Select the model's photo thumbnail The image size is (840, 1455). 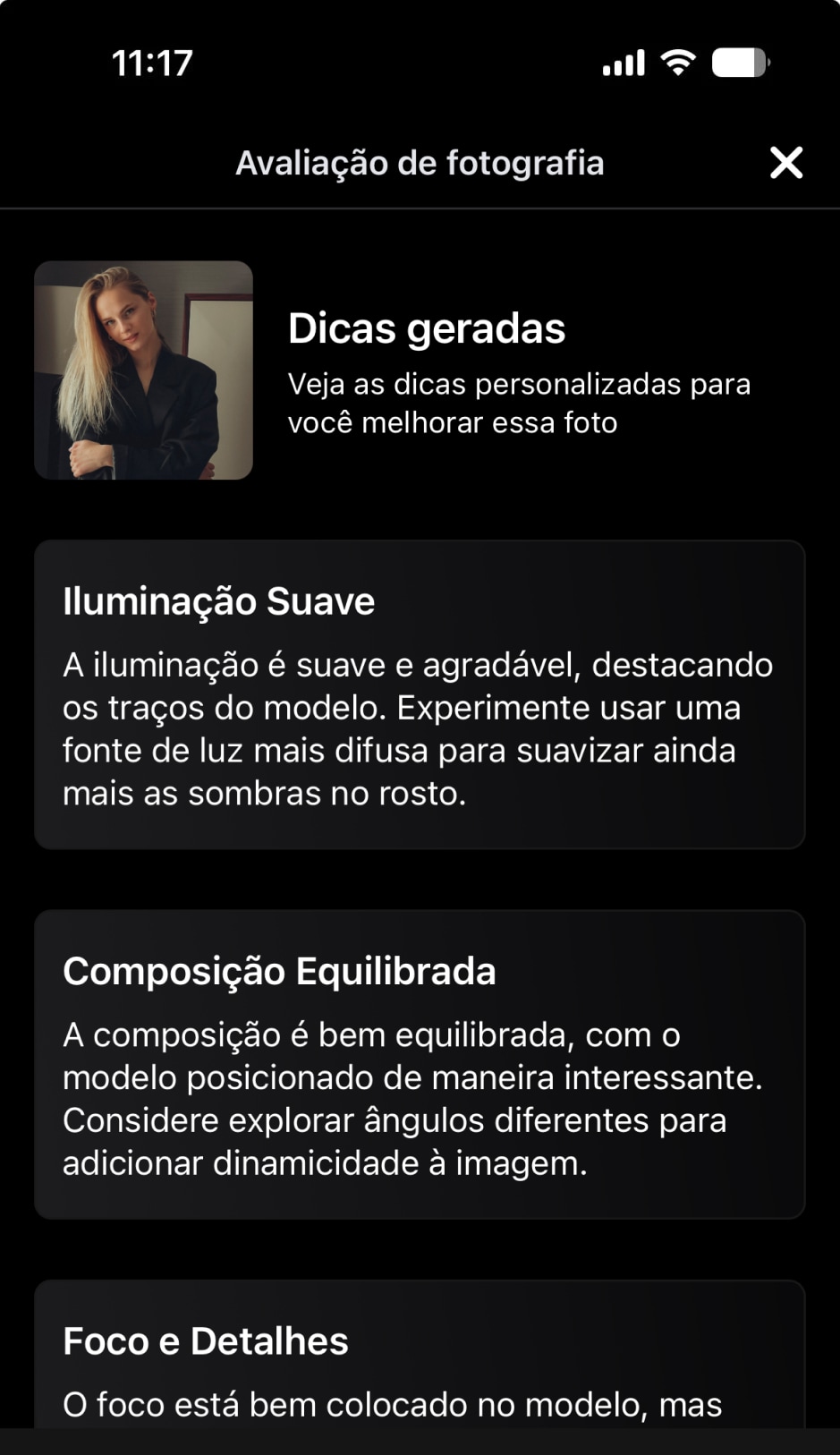click(x=144, y=370)
